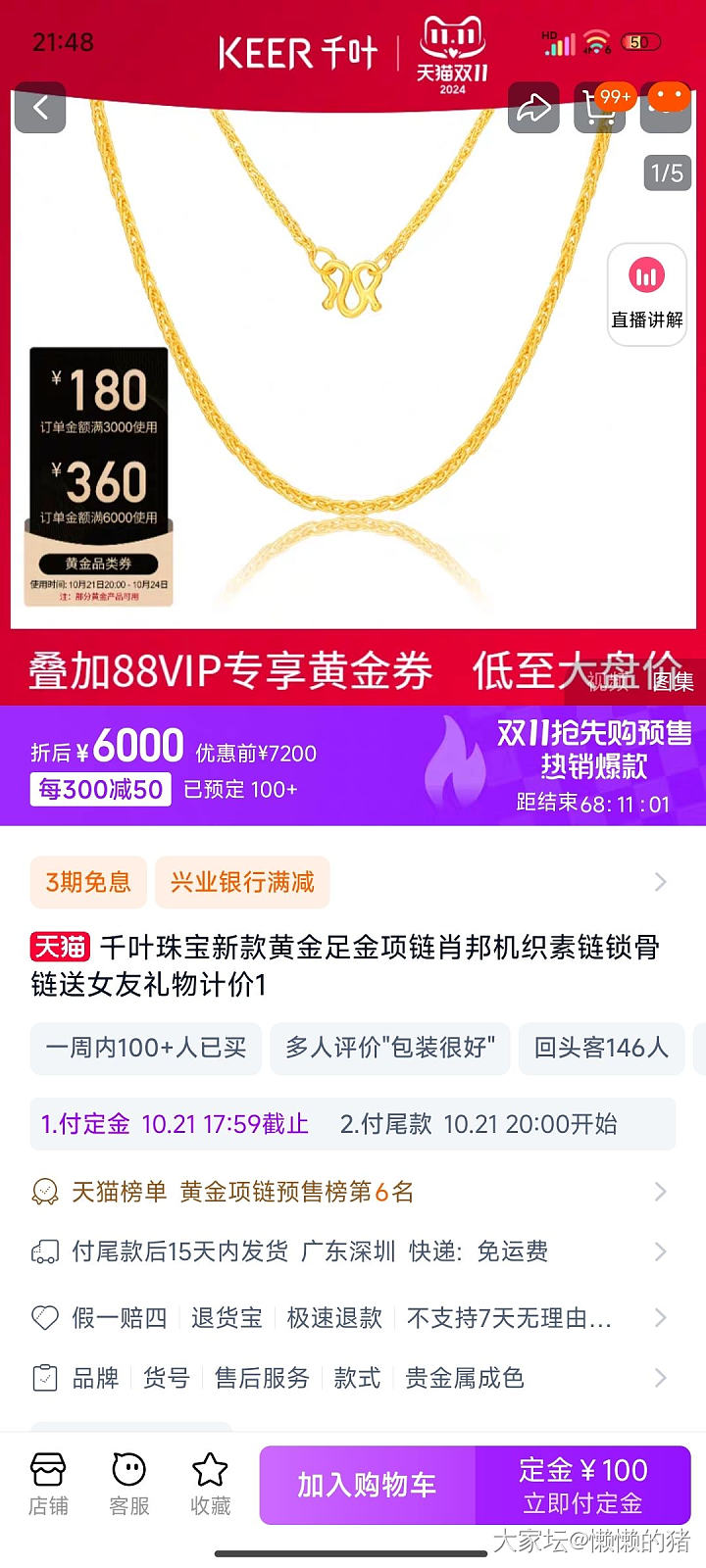Contact 客服 customer service
Viewport: 706px width, 1568px height.
(x=129, y=1485)
